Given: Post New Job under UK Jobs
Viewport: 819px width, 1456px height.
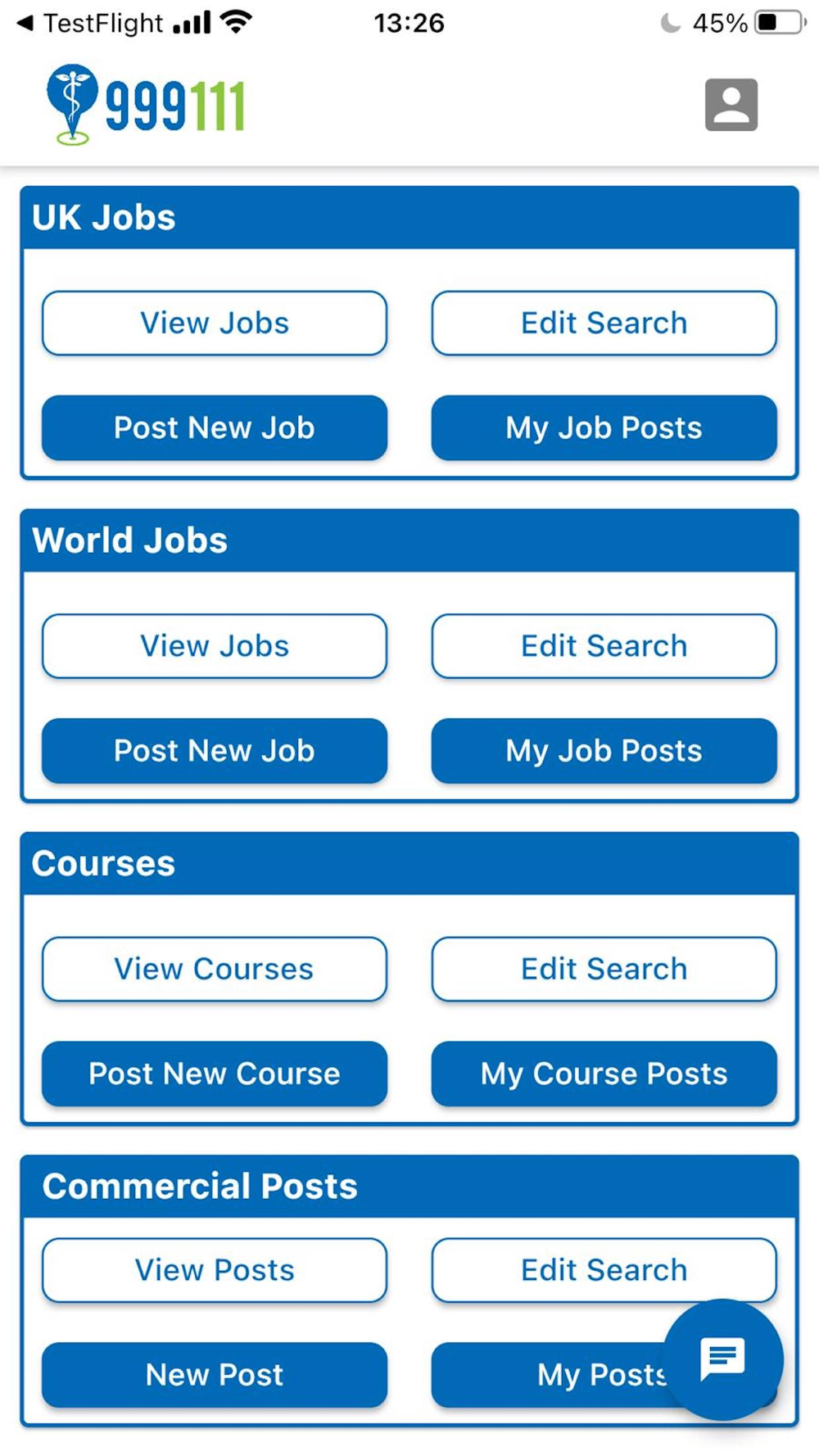Looking at the screenshot, I should (215, 427).
